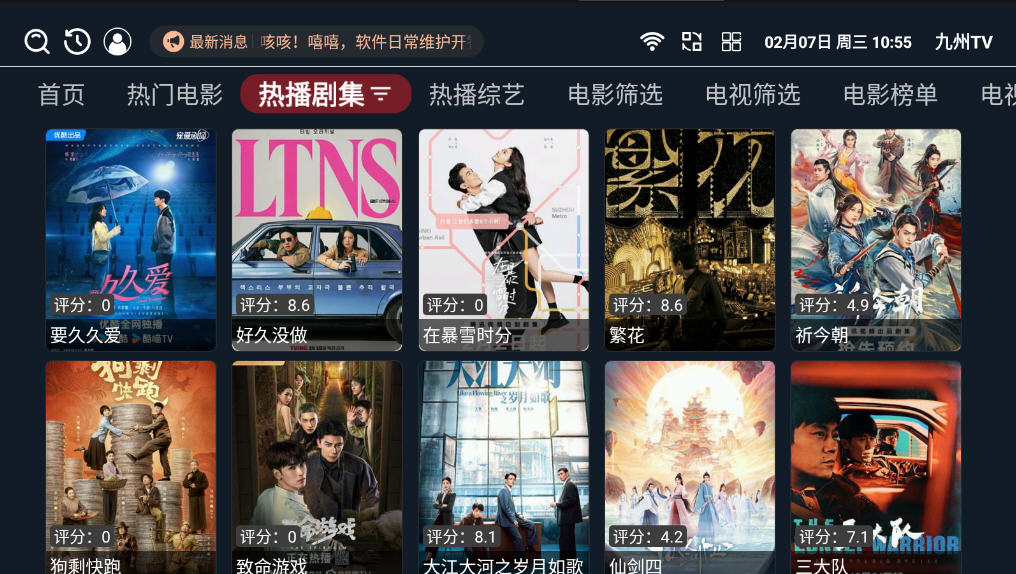The height and width of the screenshot is (574, 1016).
Task: Open the show 好久没做
Action: point(317,239)
